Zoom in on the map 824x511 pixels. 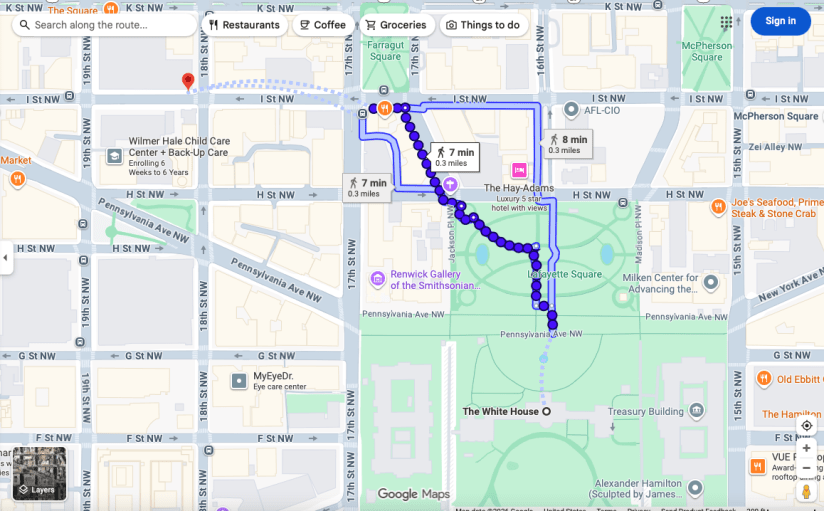pyautogui.click(x=806, y=448)
